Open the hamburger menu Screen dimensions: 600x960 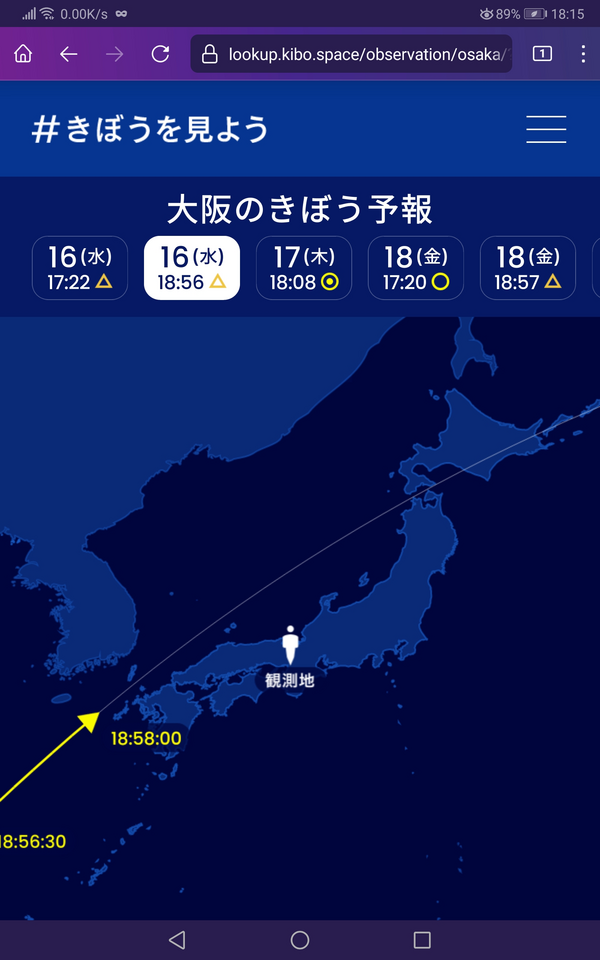point(546,129)
